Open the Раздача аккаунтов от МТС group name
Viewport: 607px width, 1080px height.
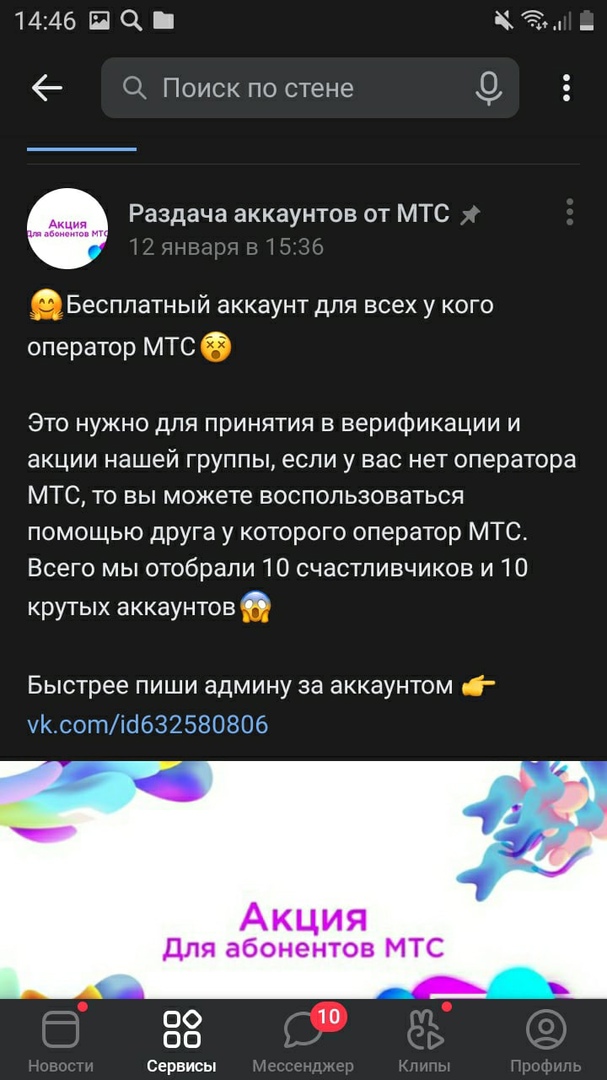[x=289, y=213]
